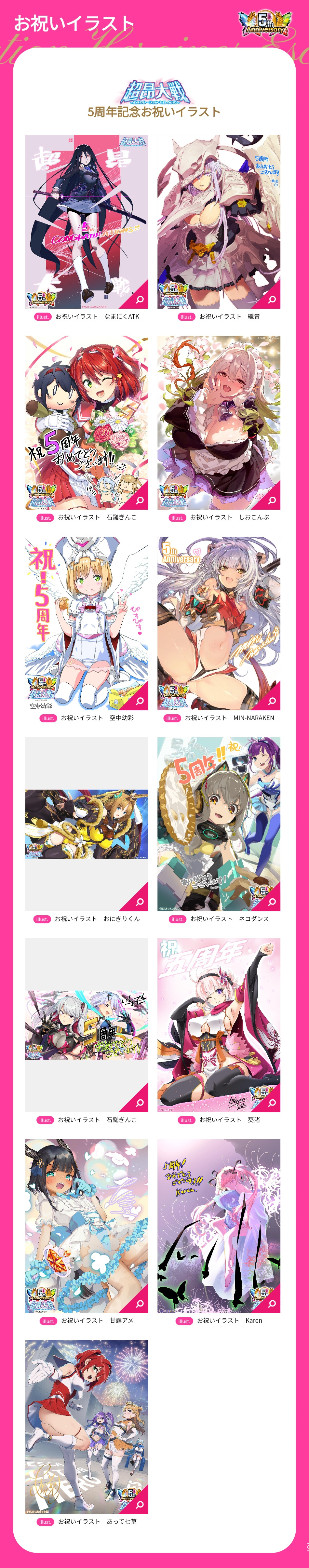Enlarge the illustration by 織音
Viewport: 309px width, 1568px height.
click(x=218, y=221)
